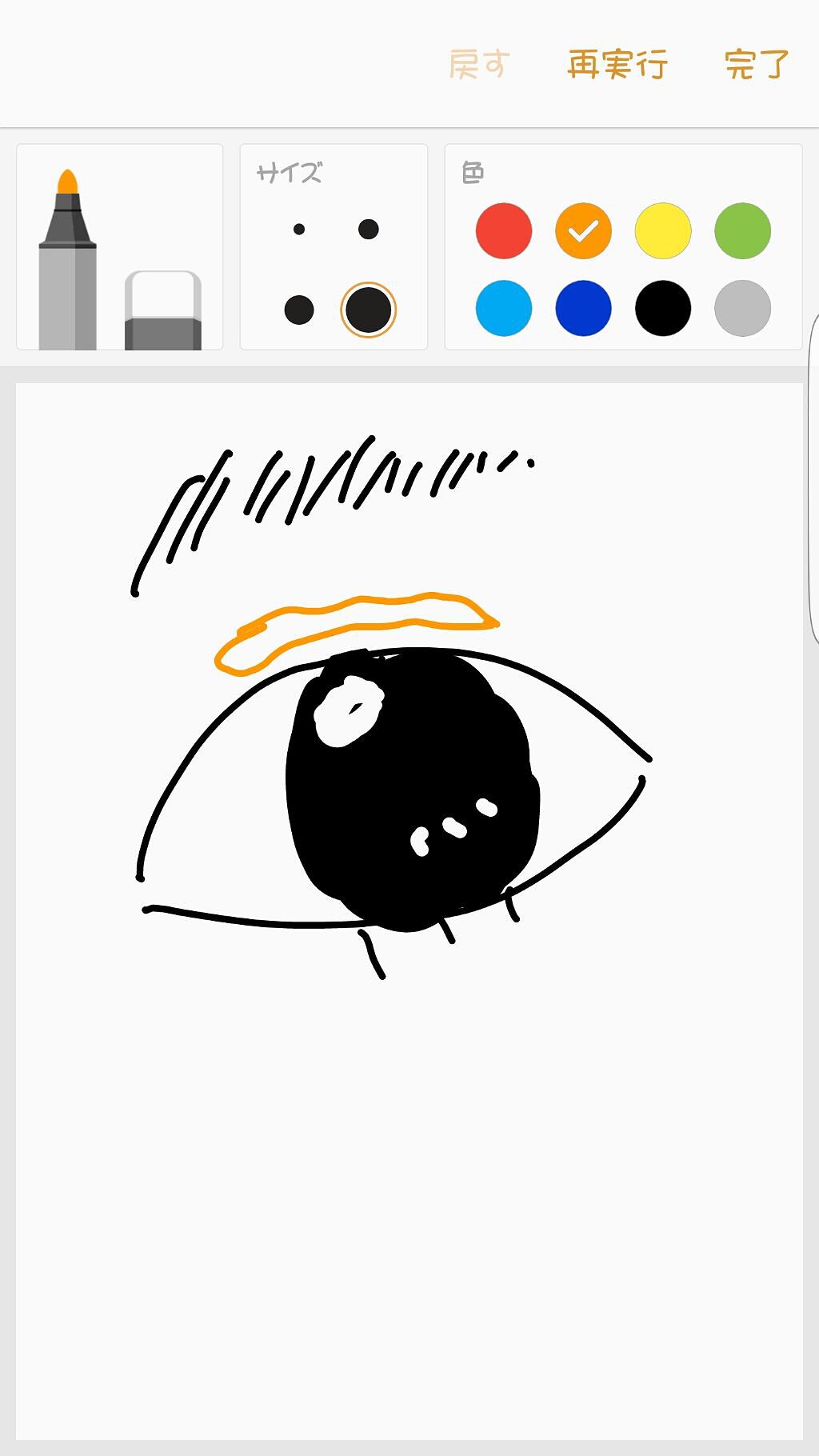Pick the black color swatch
The height and width of the screenshot is (1456, 819).
[663, 308]
